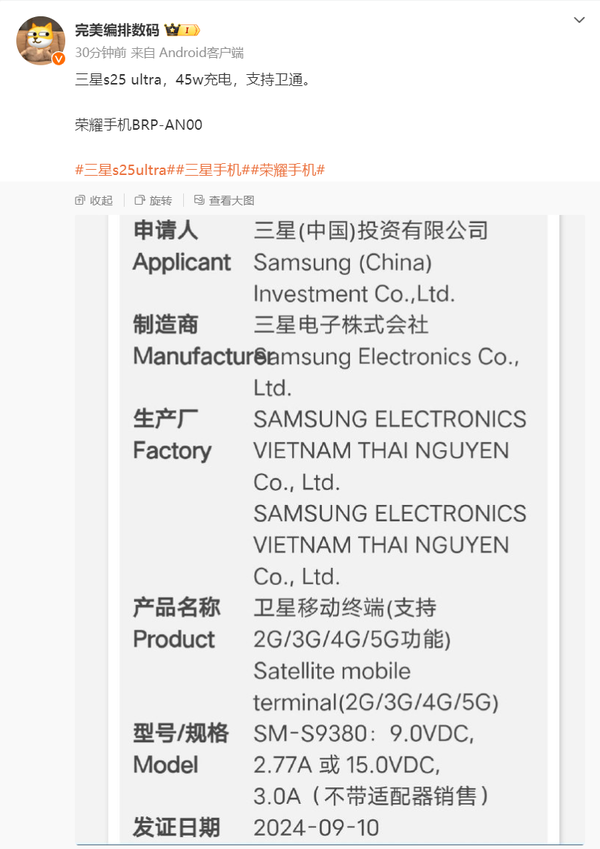The width and height of the screenshot is (600, 849).
Task: Open hashtag #三星s25ultra#
Action: pyautogui.click(x=126, y=170)
